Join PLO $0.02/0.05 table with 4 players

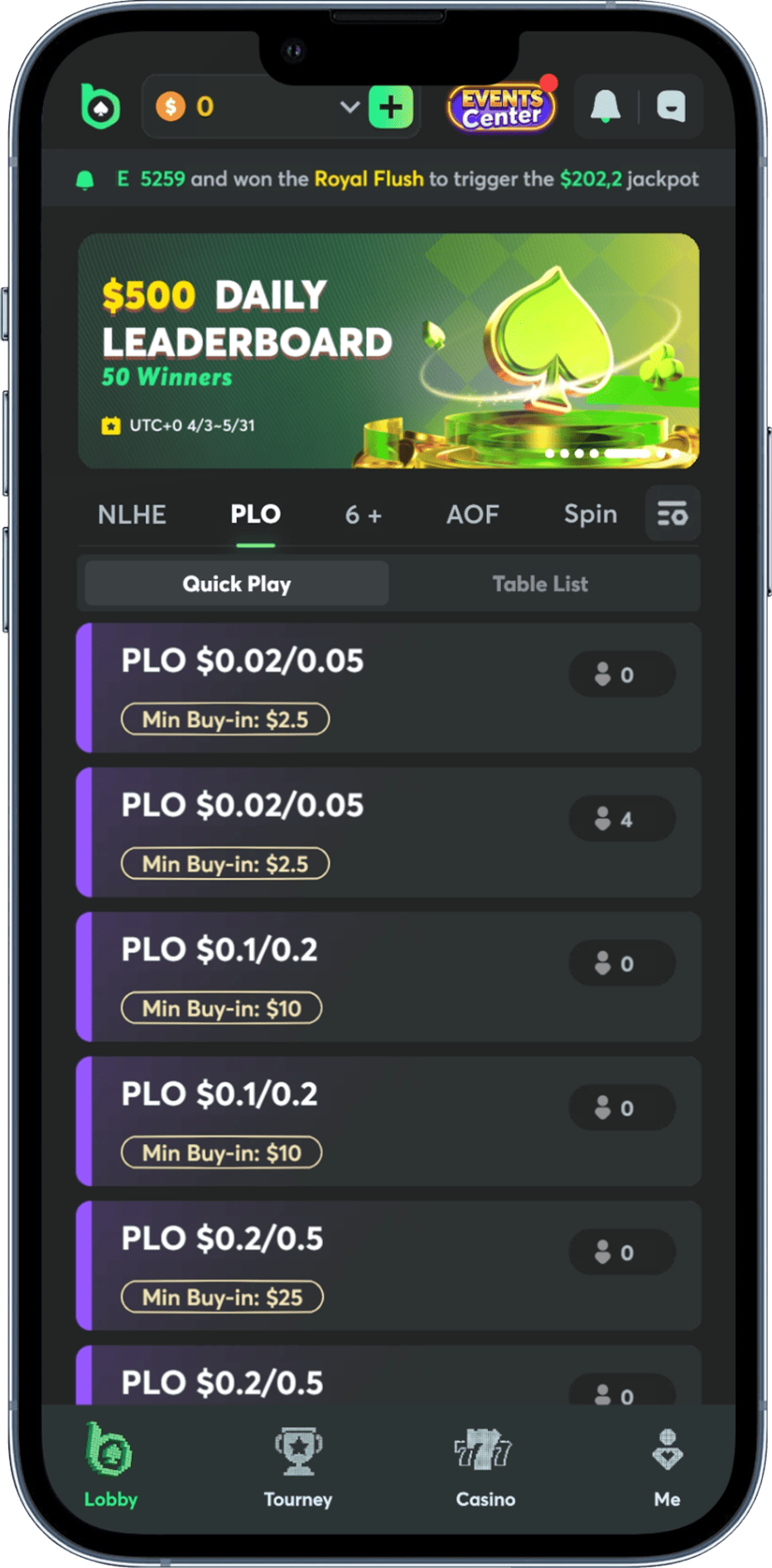(x=388, y=832)
